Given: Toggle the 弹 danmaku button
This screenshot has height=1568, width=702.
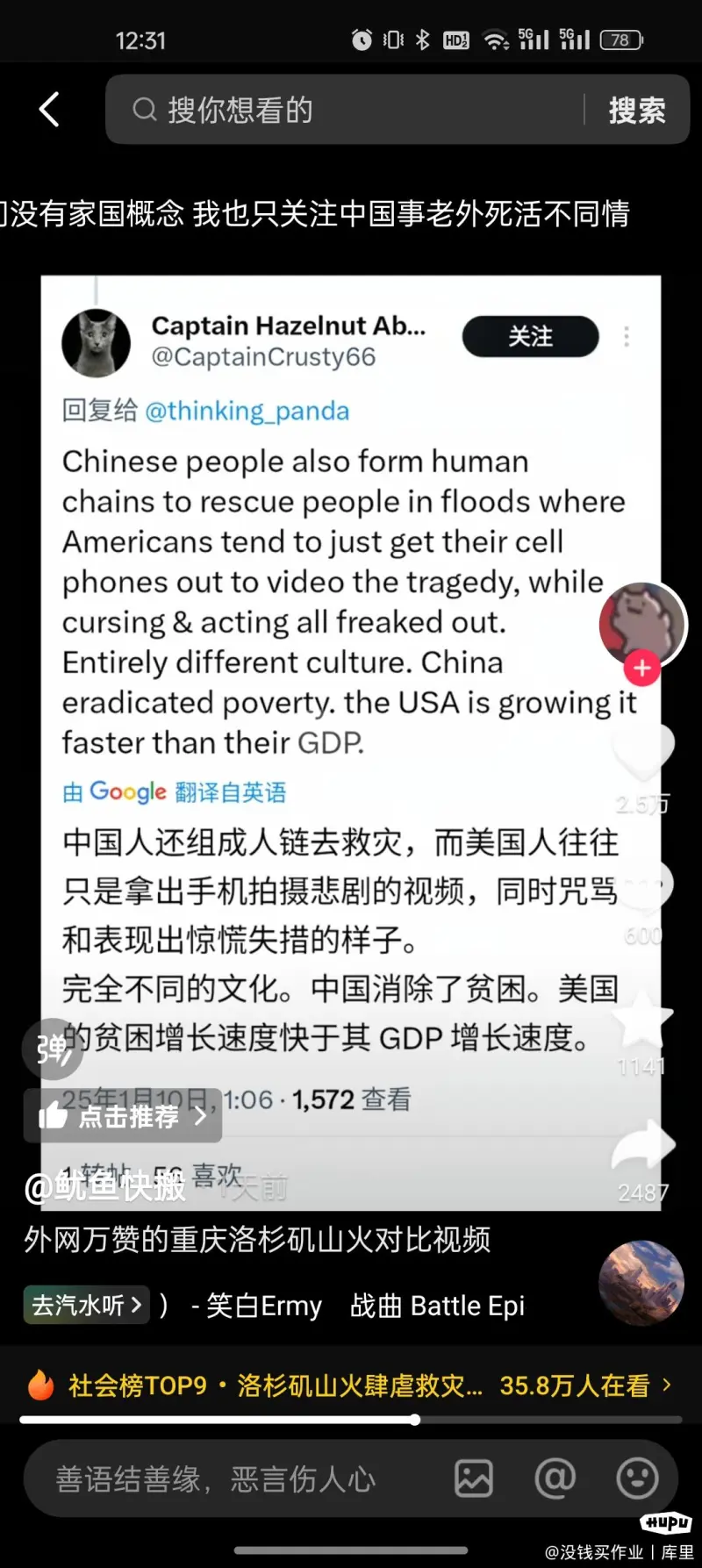Looking at the screenshot, I should pyautogui.click(x=53, y=1049).
